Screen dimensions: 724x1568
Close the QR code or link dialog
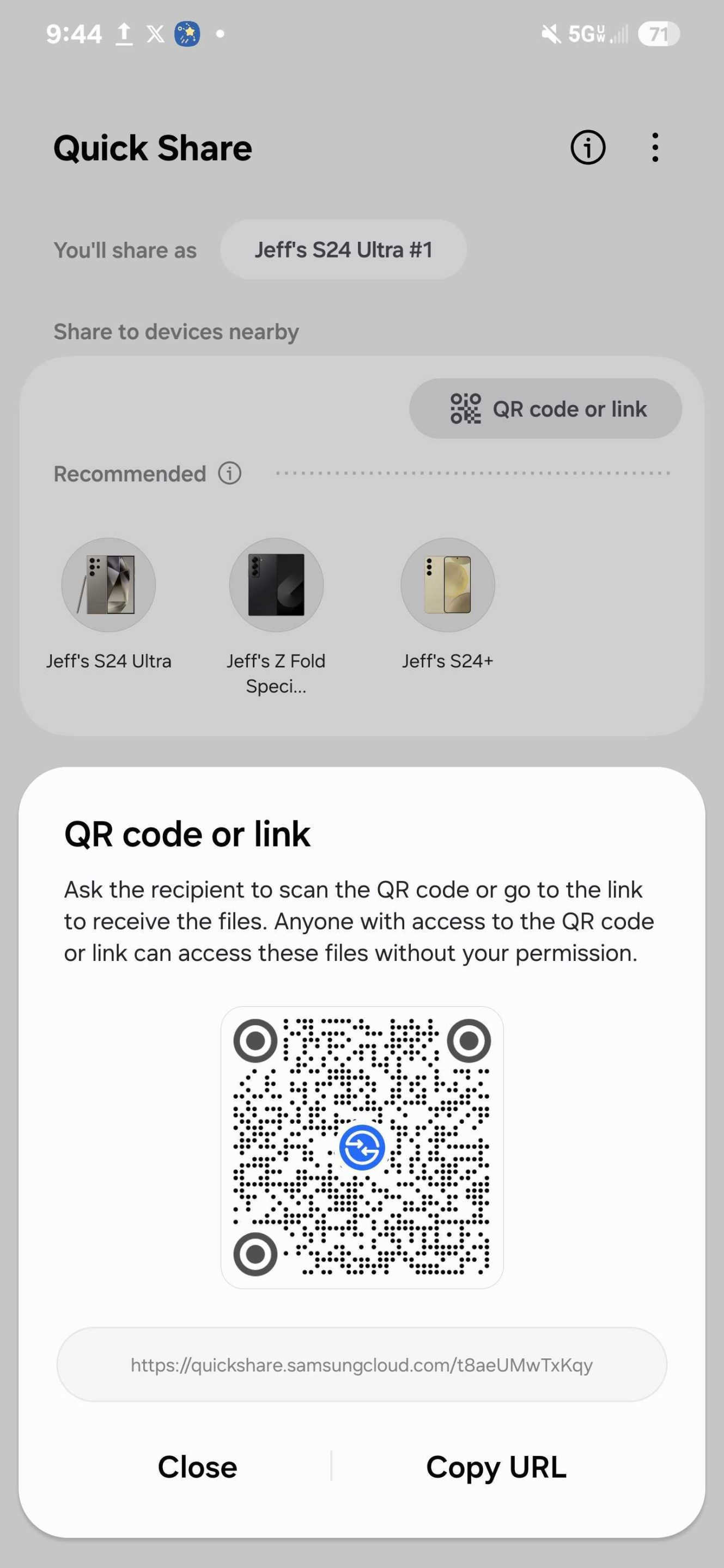click(x=197, y=1467)
